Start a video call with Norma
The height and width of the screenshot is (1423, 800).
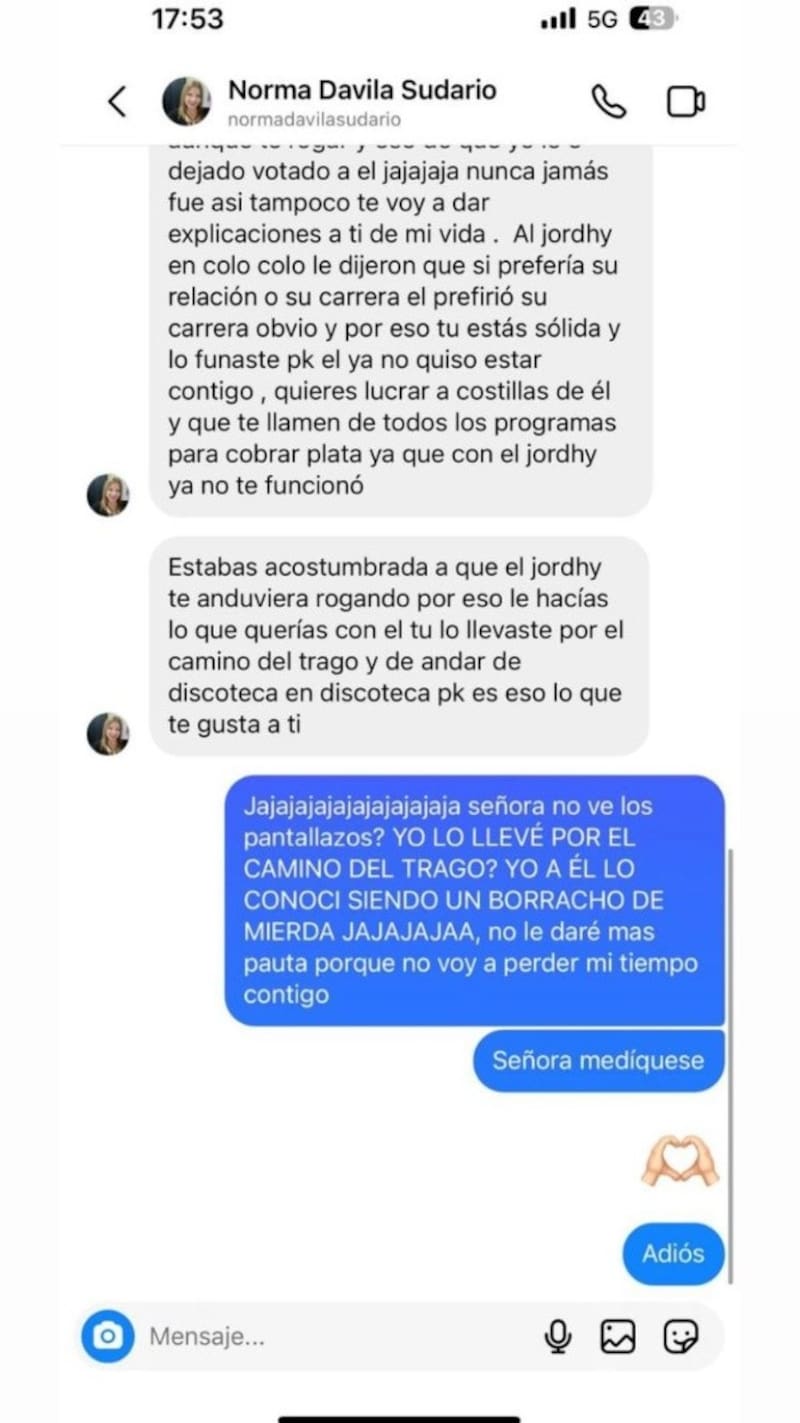pyautogui.click(x=686, y=101)
